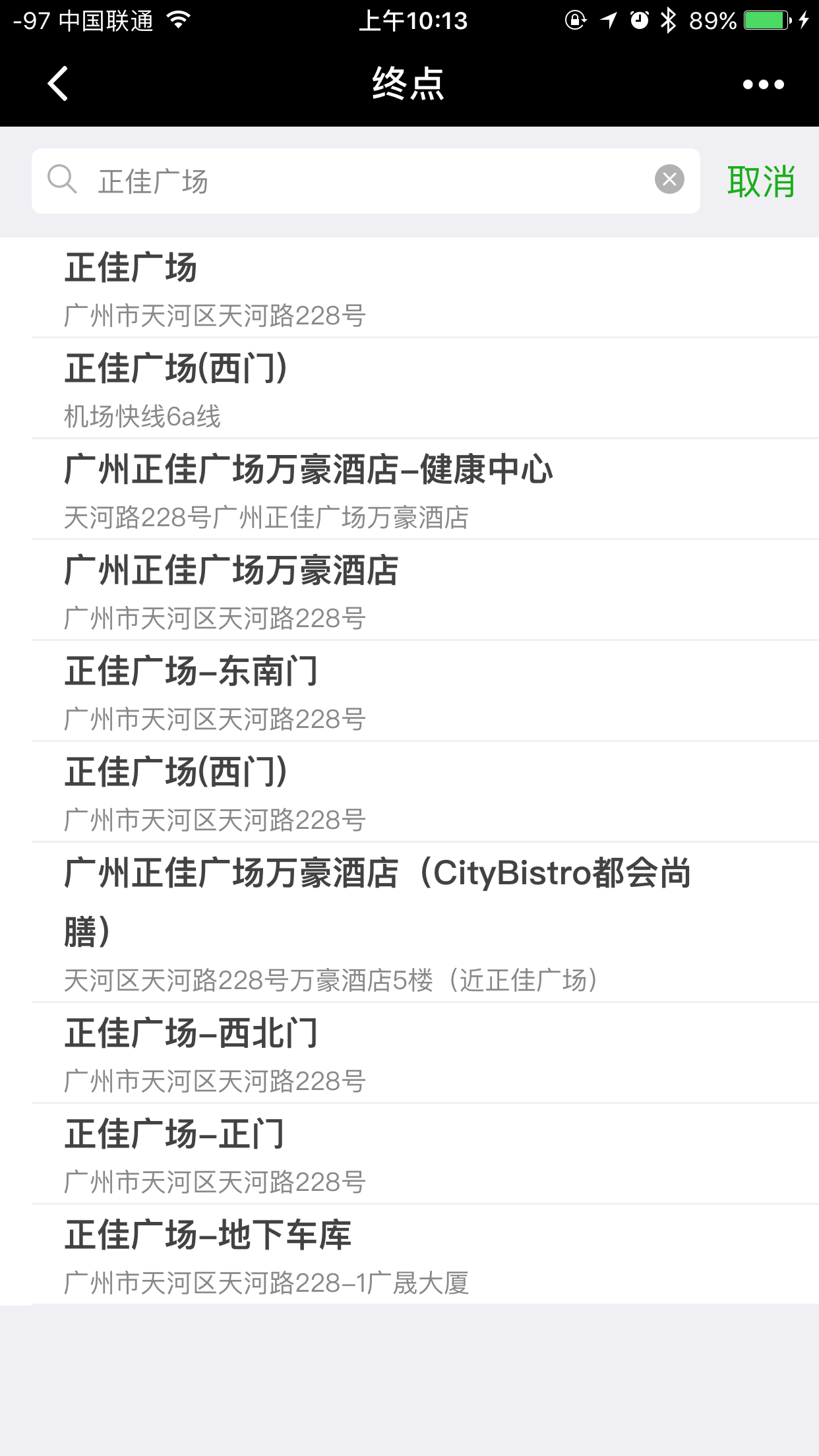Viewport: 819px width, 1456px height.
Task: Focus the 正佳广场 search field
Action: 356,181
